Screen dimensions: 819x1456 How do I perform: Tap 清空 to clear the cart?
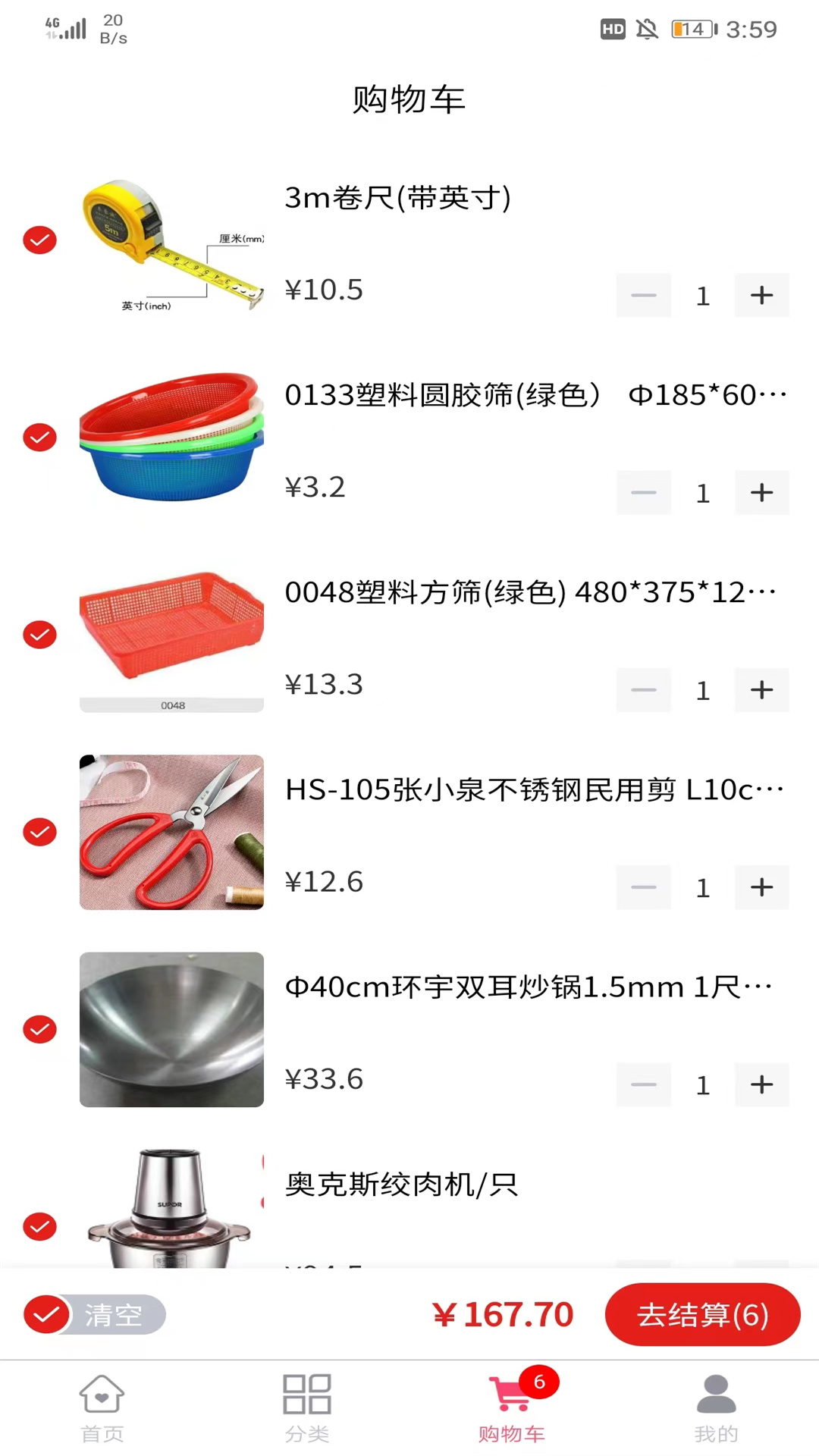(x=112, y=1314)
